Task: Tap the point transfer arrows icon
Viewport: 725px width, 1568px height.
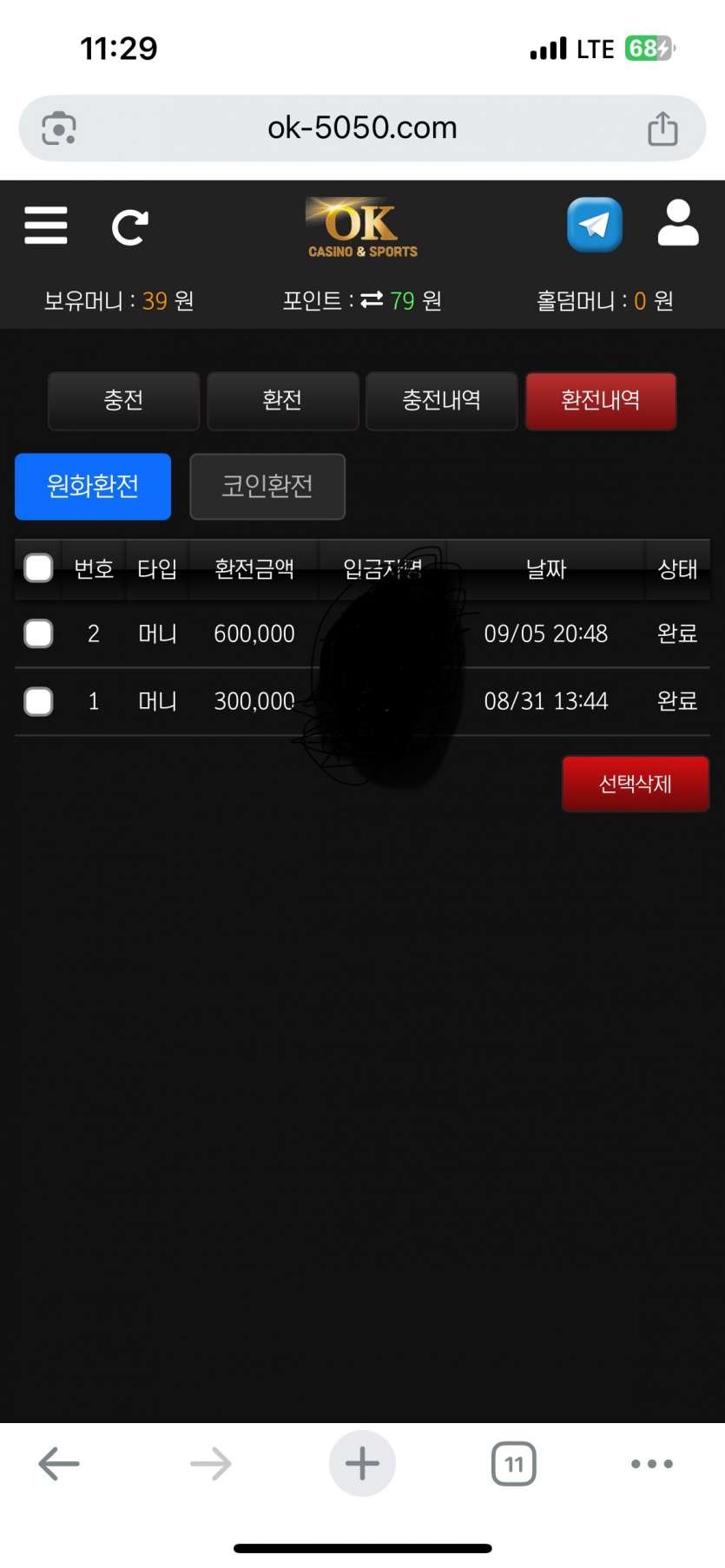Action: [x=372, y=300]
